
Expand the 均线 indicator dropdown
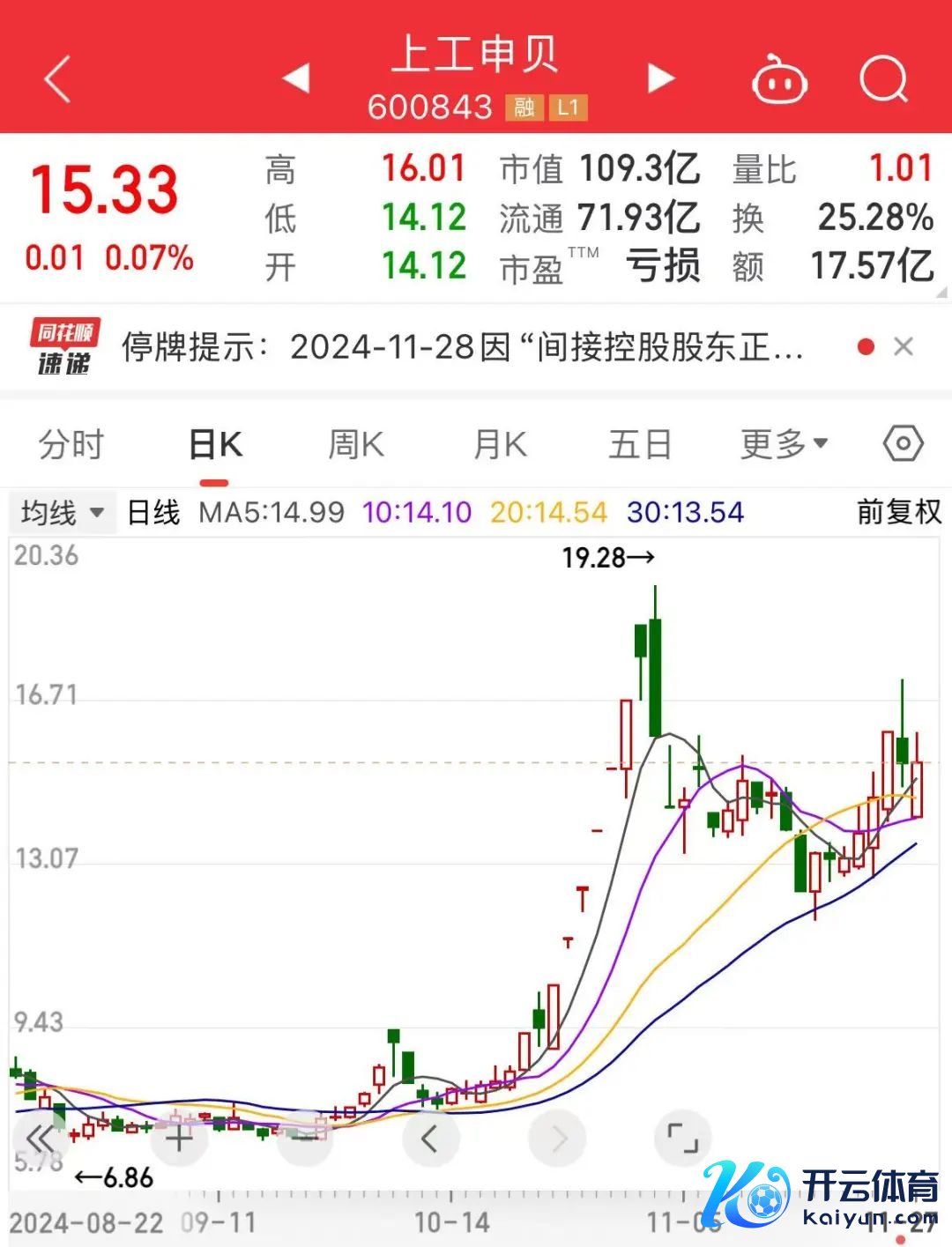pyautogui.click(x=62, y=512)
